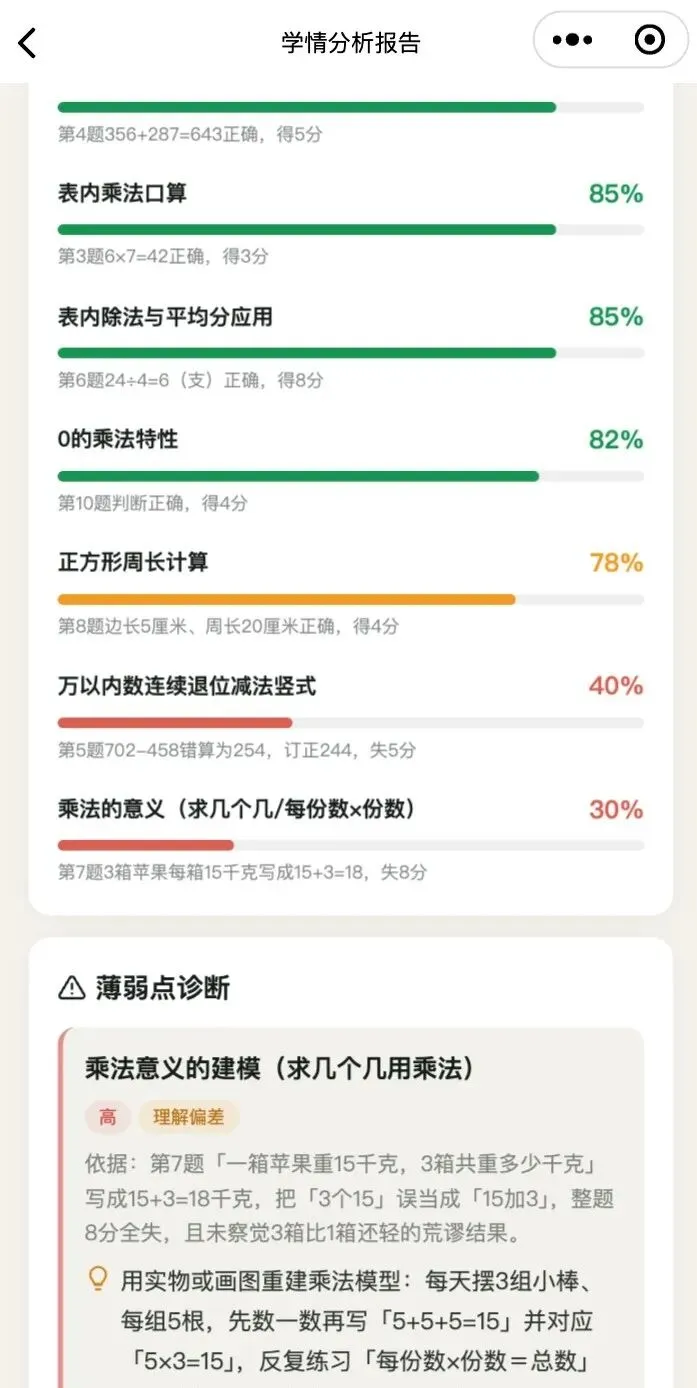Open the mini program more-options menu
Image resolution: width=697 pixels, height=1388 pixels.
(572, 41)
